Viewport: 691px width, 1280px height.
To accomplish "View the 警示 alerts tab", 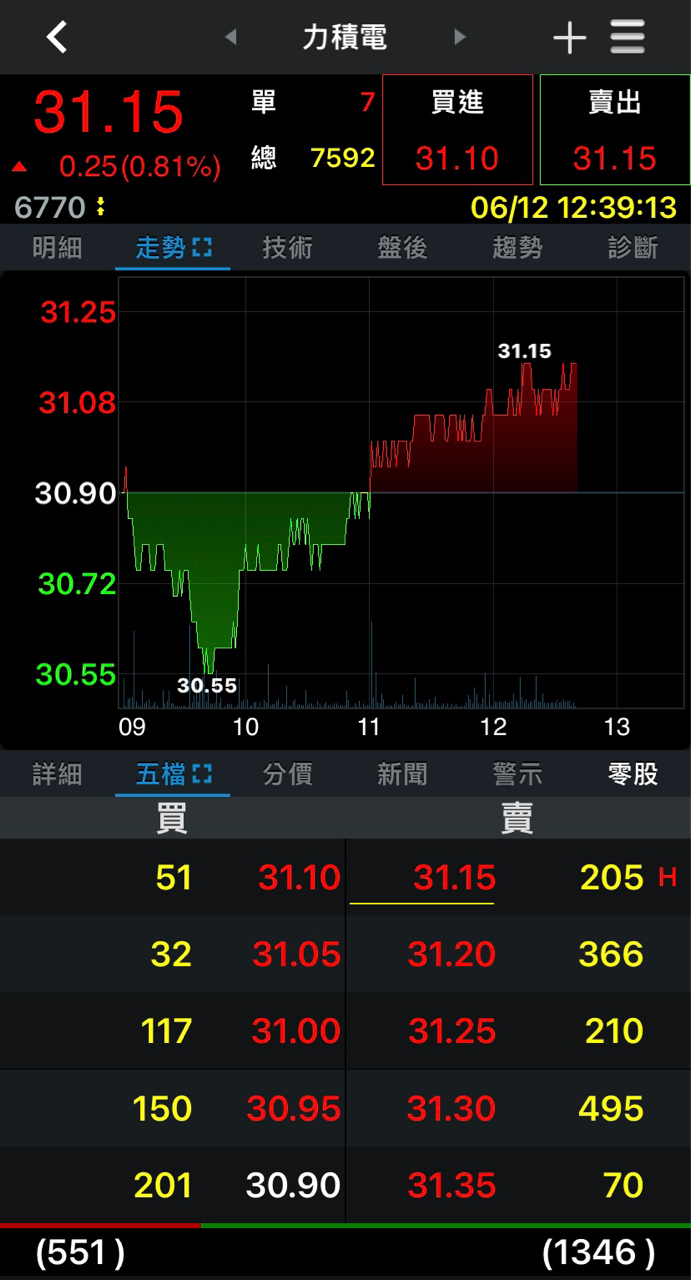I will (x=518, y=774).
